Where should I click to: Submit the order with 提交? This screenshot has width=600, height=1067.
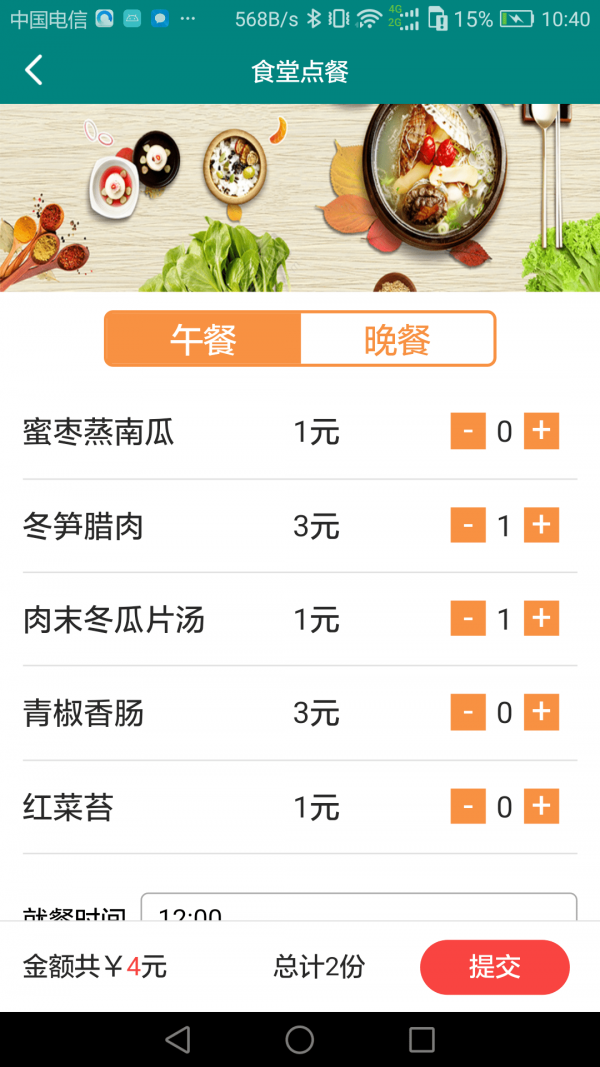[x=494, y=967]
